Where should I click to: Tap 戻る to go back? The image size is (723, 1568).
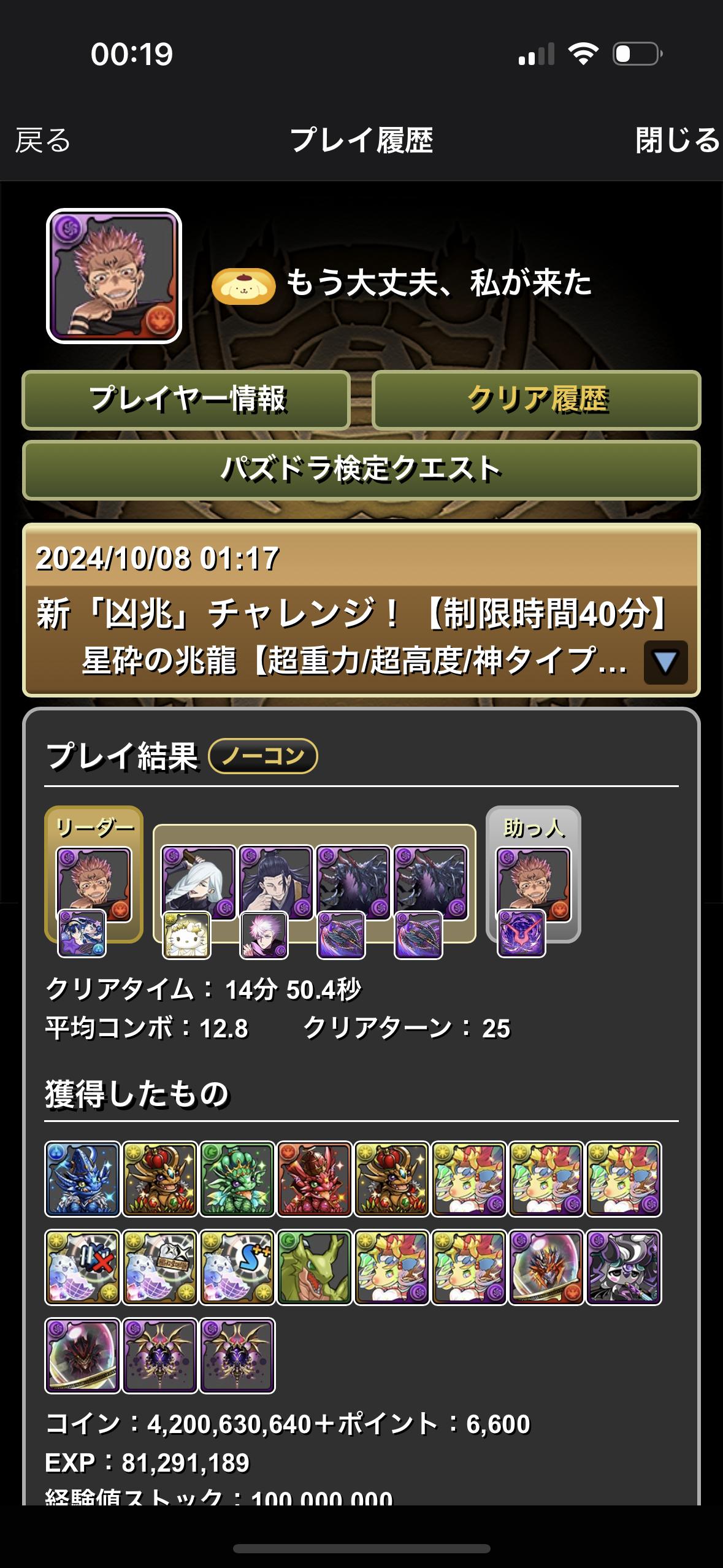[x=43, y=140]
